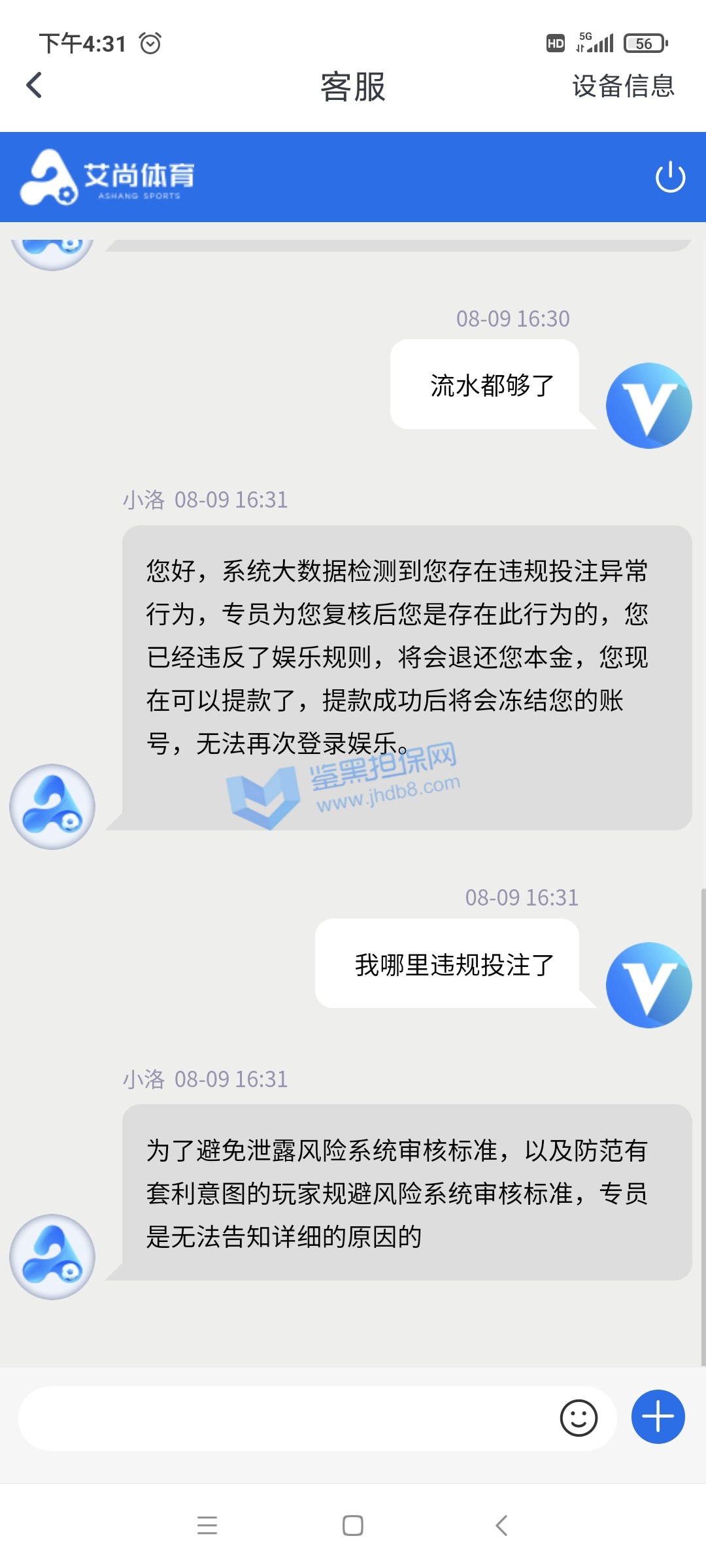706x1568 pixels.
Task: Tap the system recent apps button
Action: pos(207,1526)
